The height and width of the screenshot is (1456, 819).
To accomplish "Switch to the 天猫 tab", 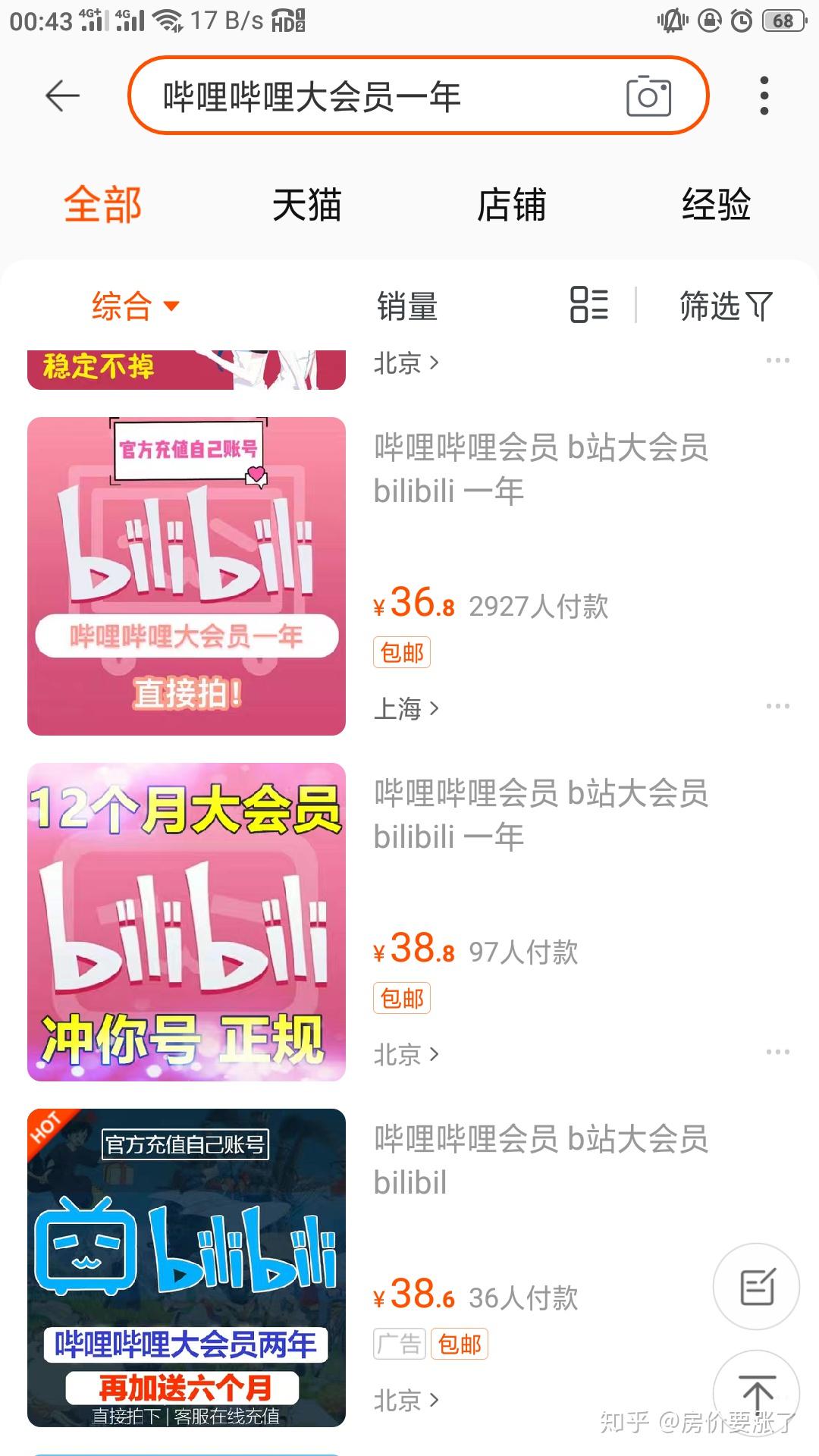I will coord(307,206).
